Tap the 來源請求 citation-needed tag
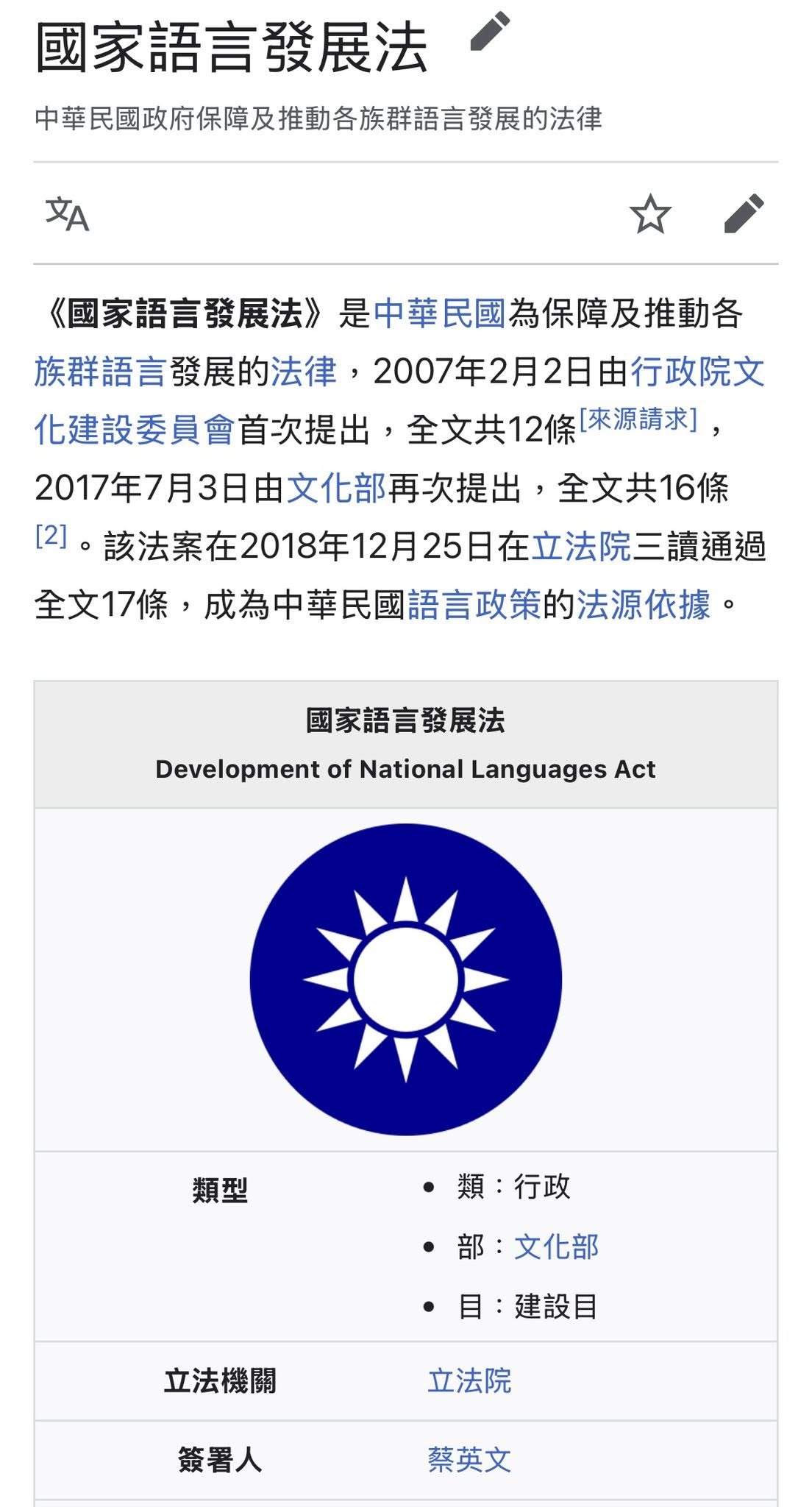The width and height of the screenshot is (812, 1507). point(638,419)
